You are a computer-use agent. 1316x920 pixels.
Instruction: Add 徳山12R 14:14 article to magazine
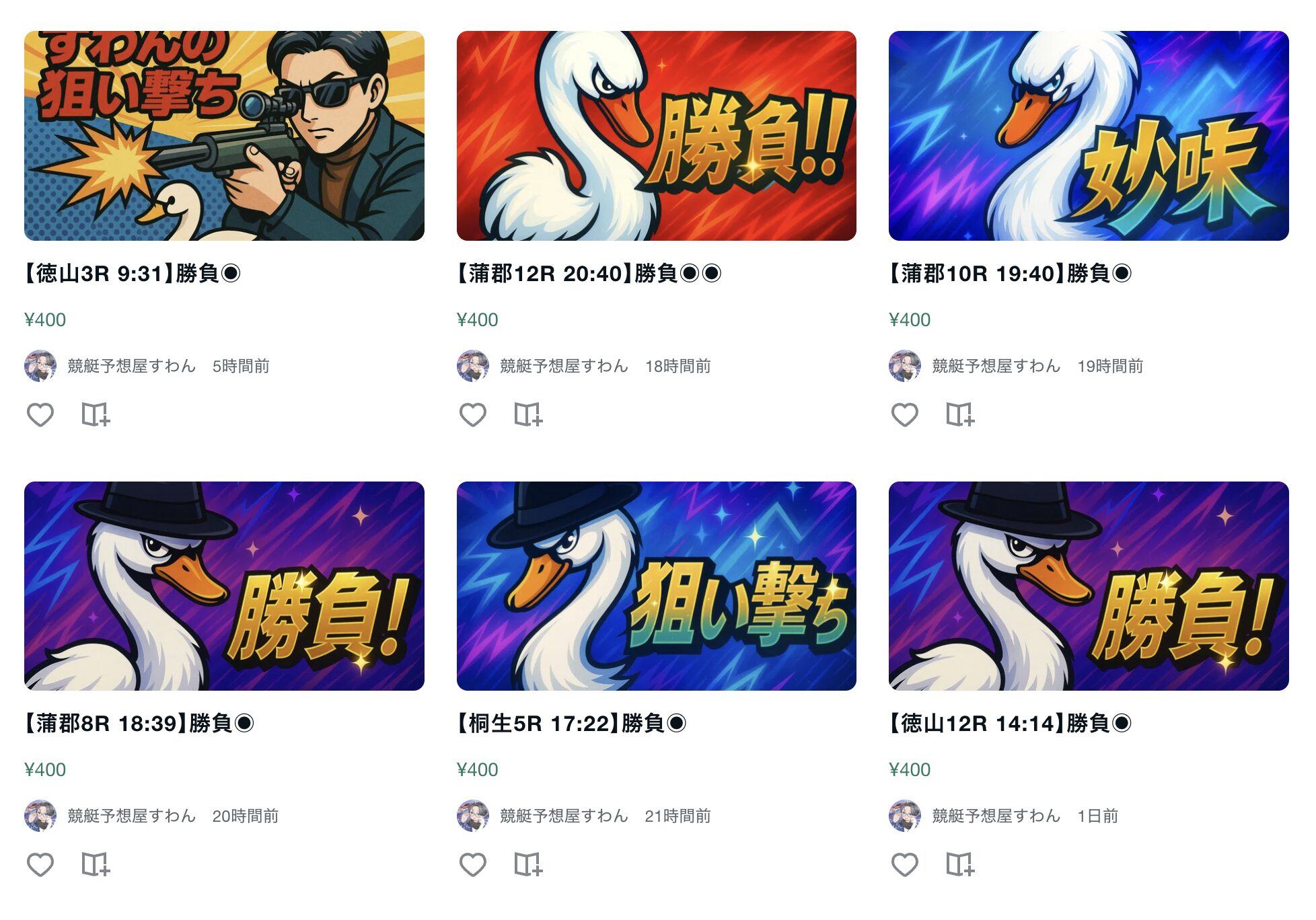960,864
